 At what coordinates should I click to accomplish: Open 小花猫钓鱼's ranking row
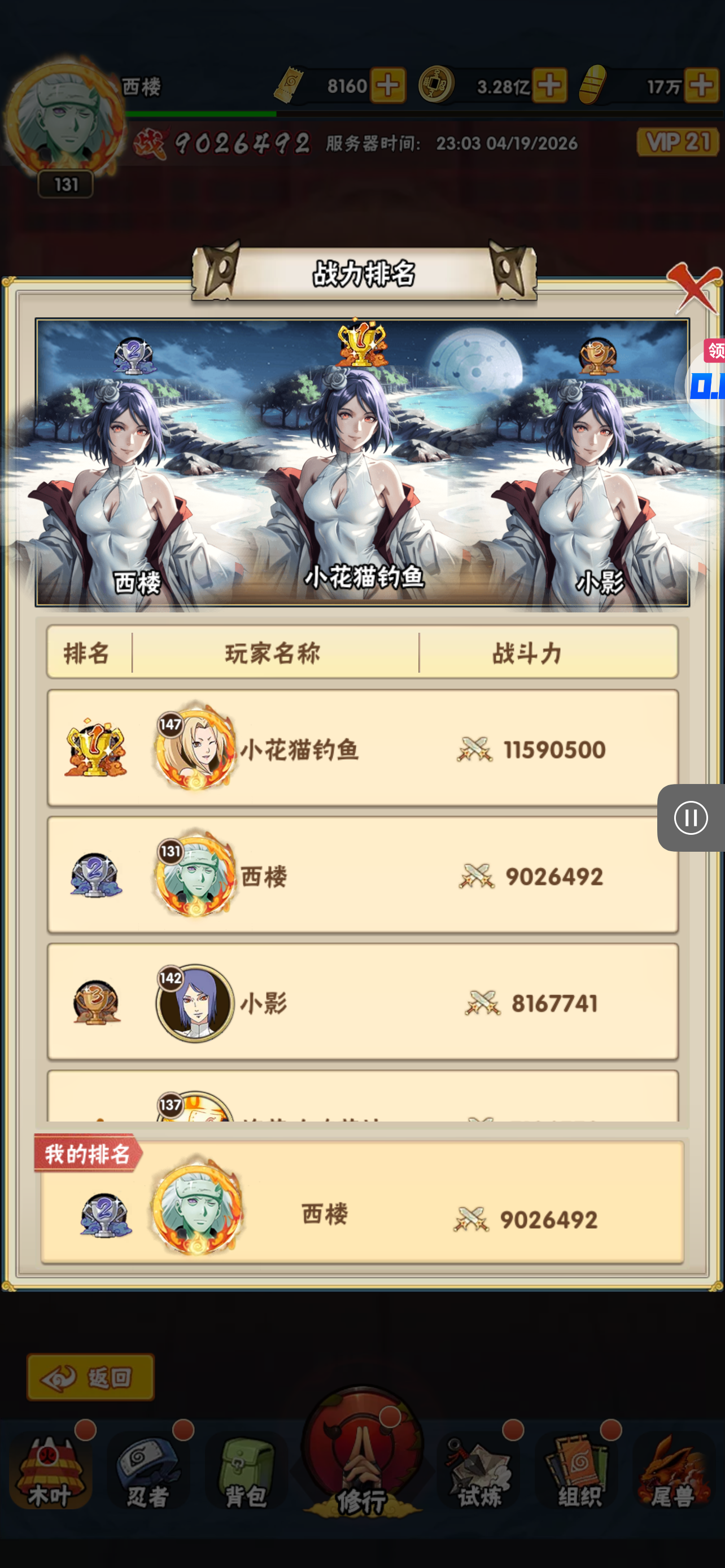363,748
